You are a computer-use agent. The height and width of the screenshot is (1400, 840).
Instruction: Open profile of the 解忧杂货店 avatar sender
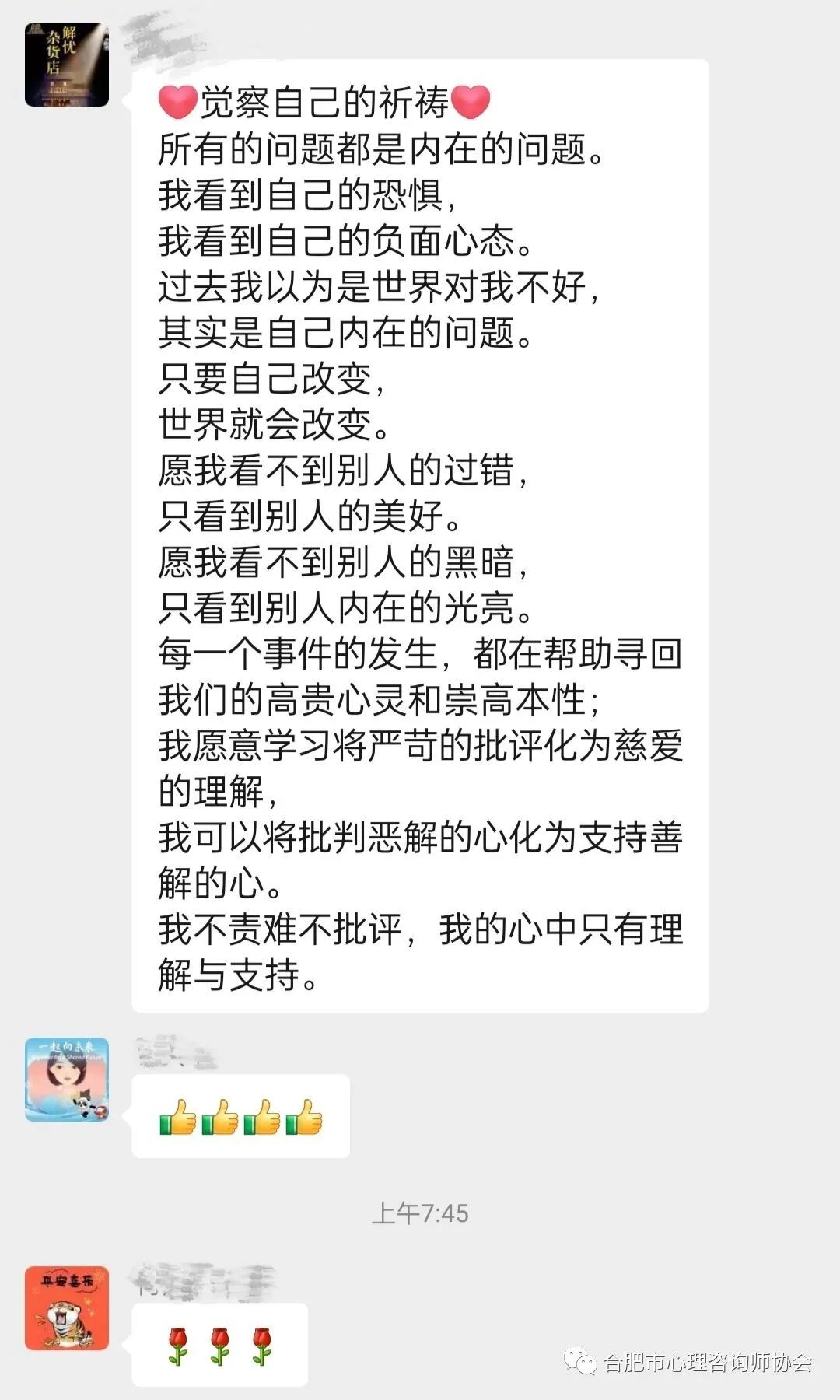(x=67, y=65)
